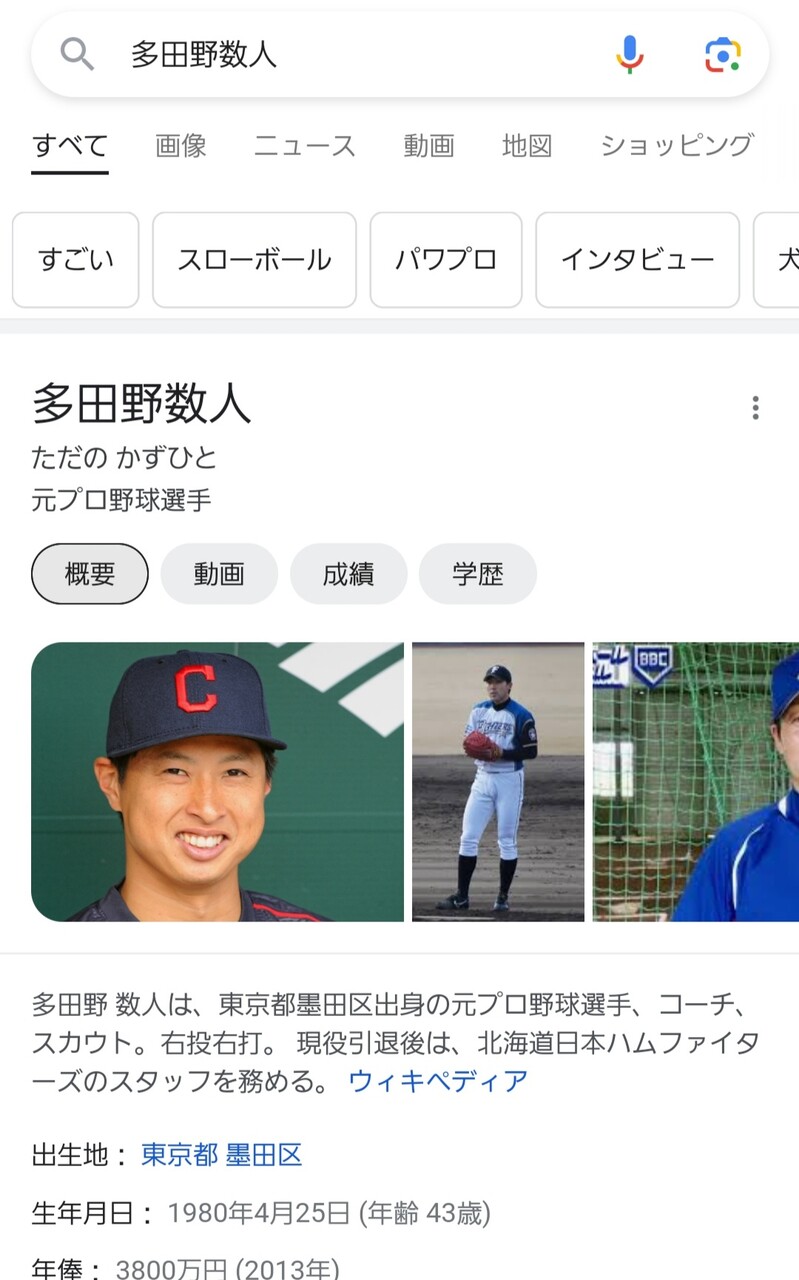Switch to the ニュース tab
This screenshot has height=1280, width=799.
pyautogui.click(x=304, y=146)
